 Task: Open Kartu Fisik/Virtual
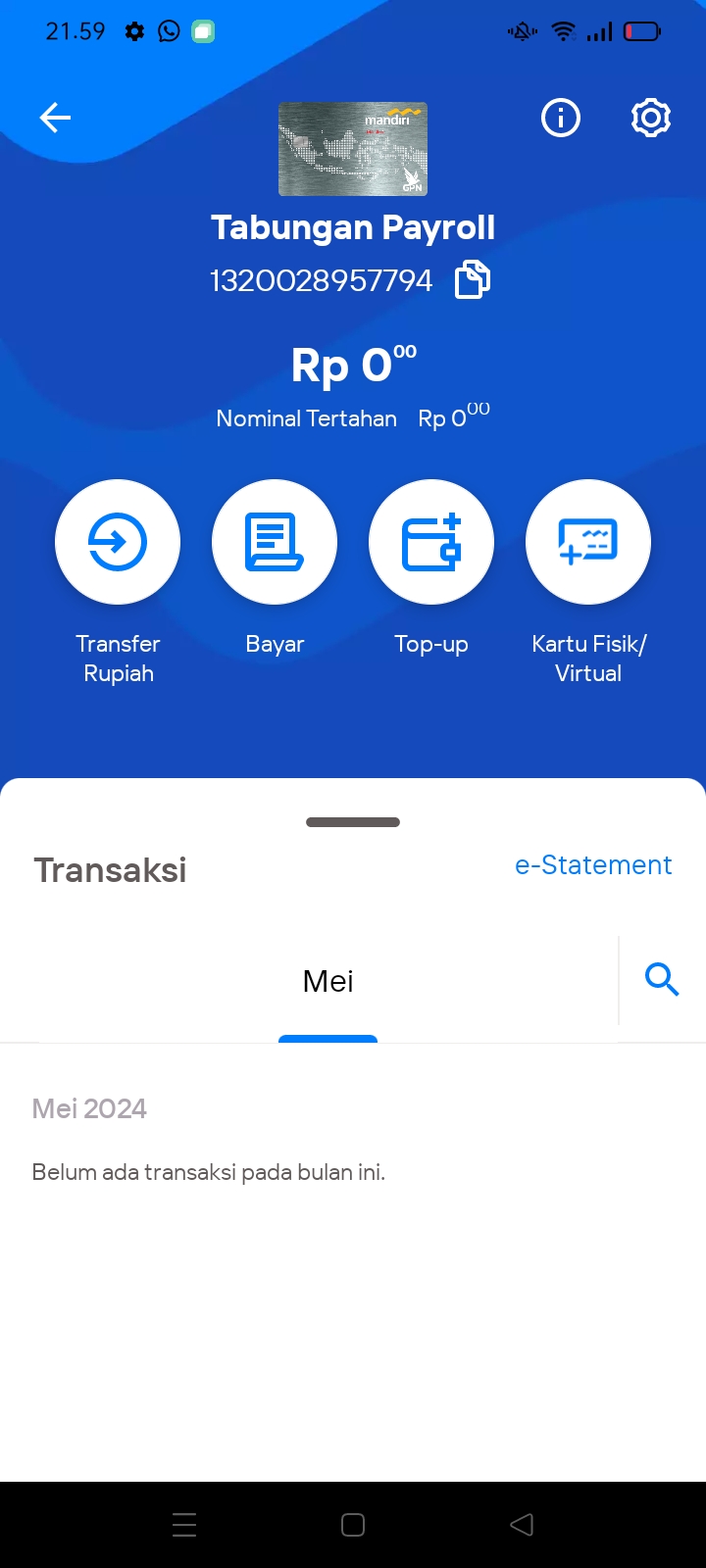point(588,542)
